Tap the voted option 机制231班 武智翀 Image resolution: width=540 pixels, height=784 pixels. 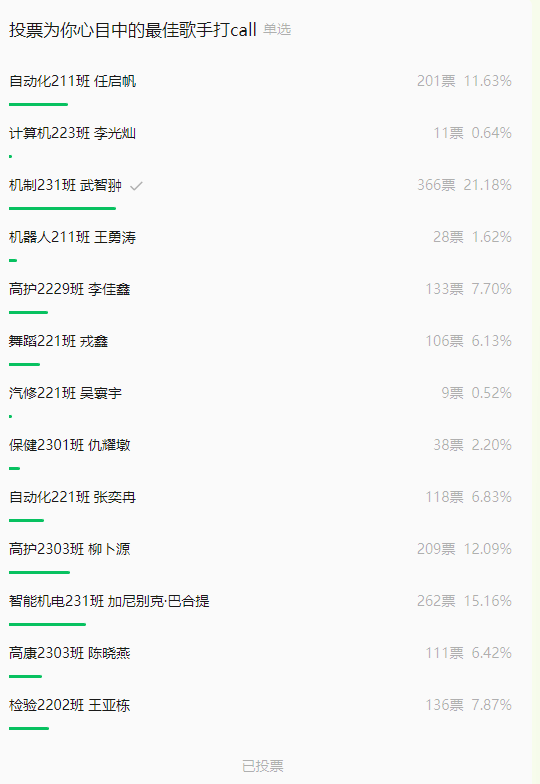(x=260, y=192)
